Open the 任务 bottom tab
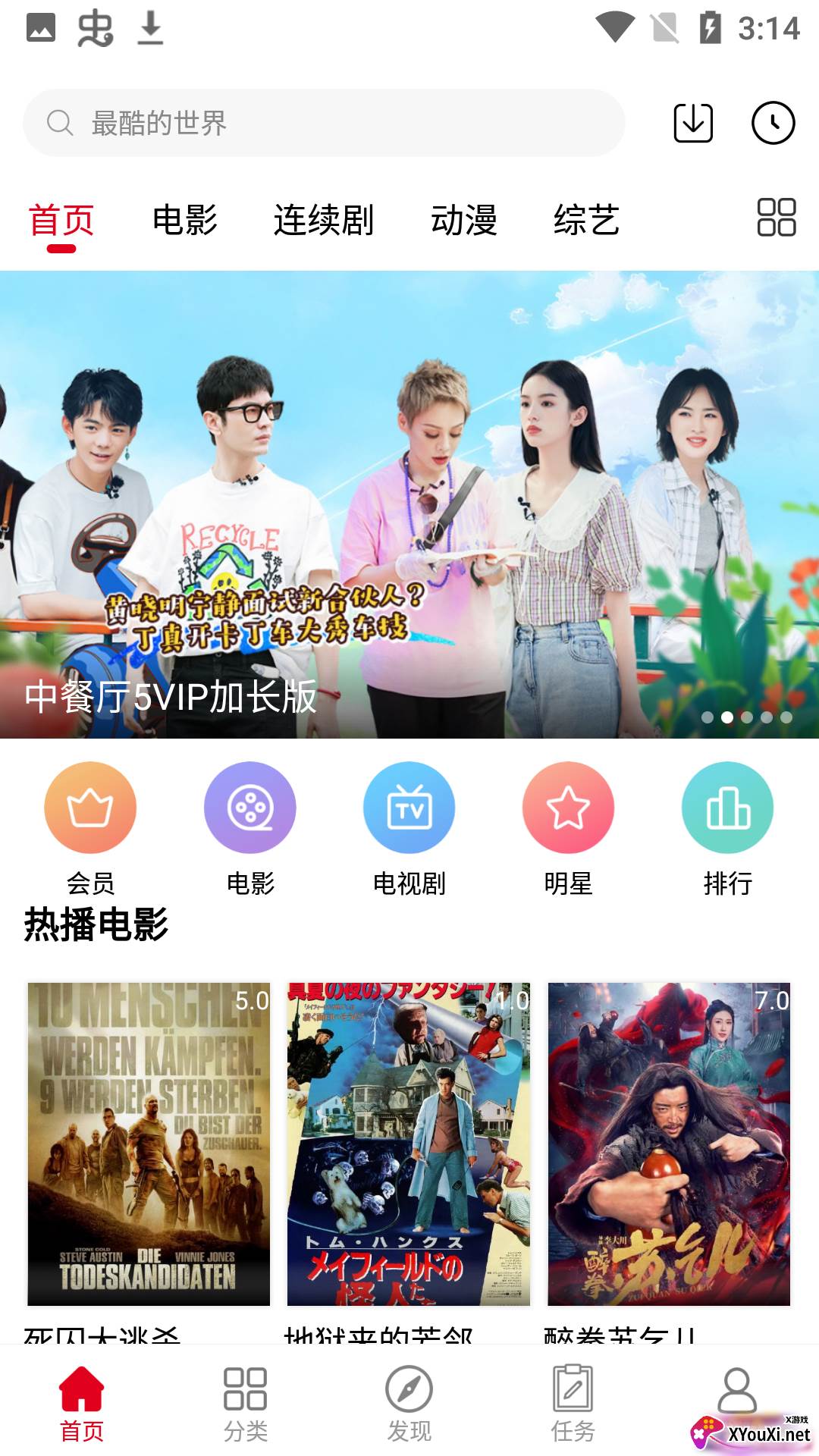 (x=573, y=1404)
